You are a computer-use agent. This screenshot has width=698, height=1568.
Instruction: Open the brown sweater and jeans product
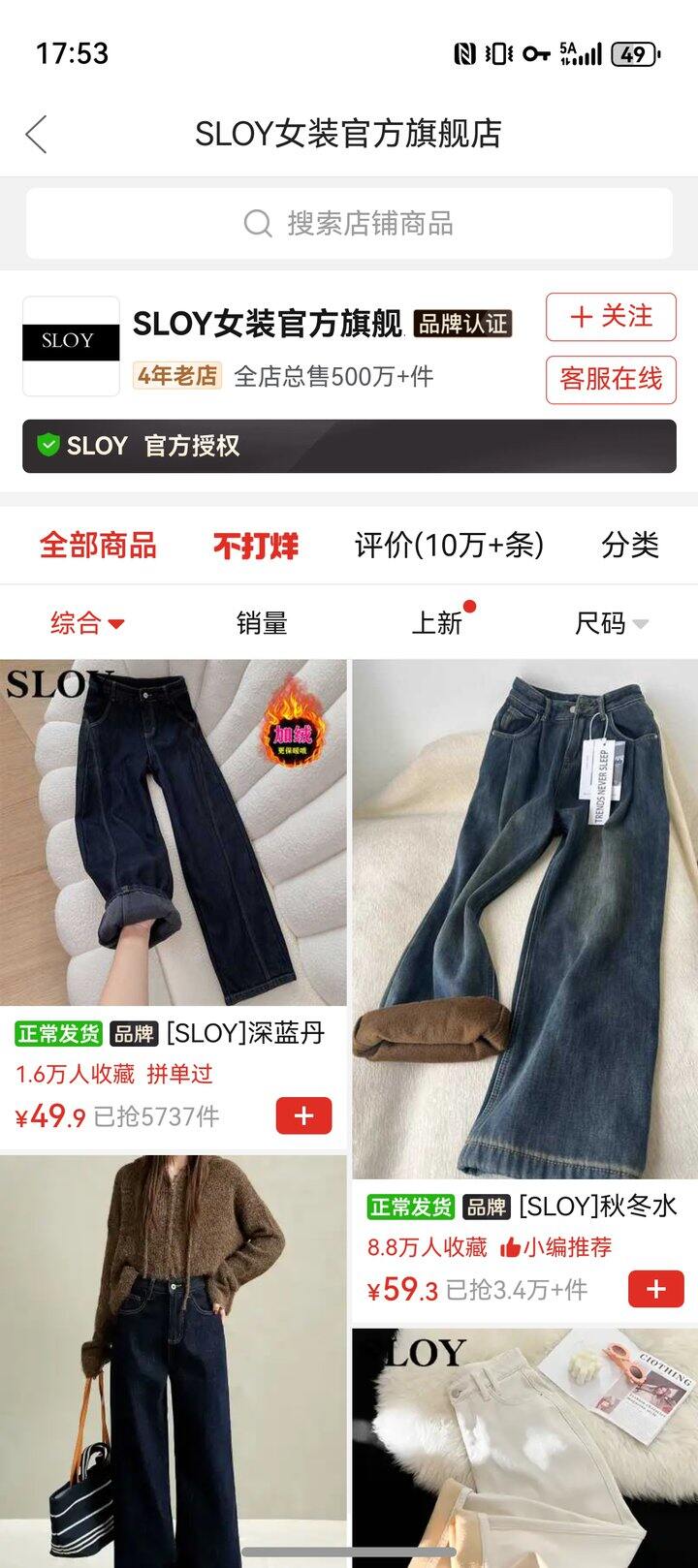click(173, 1362)
